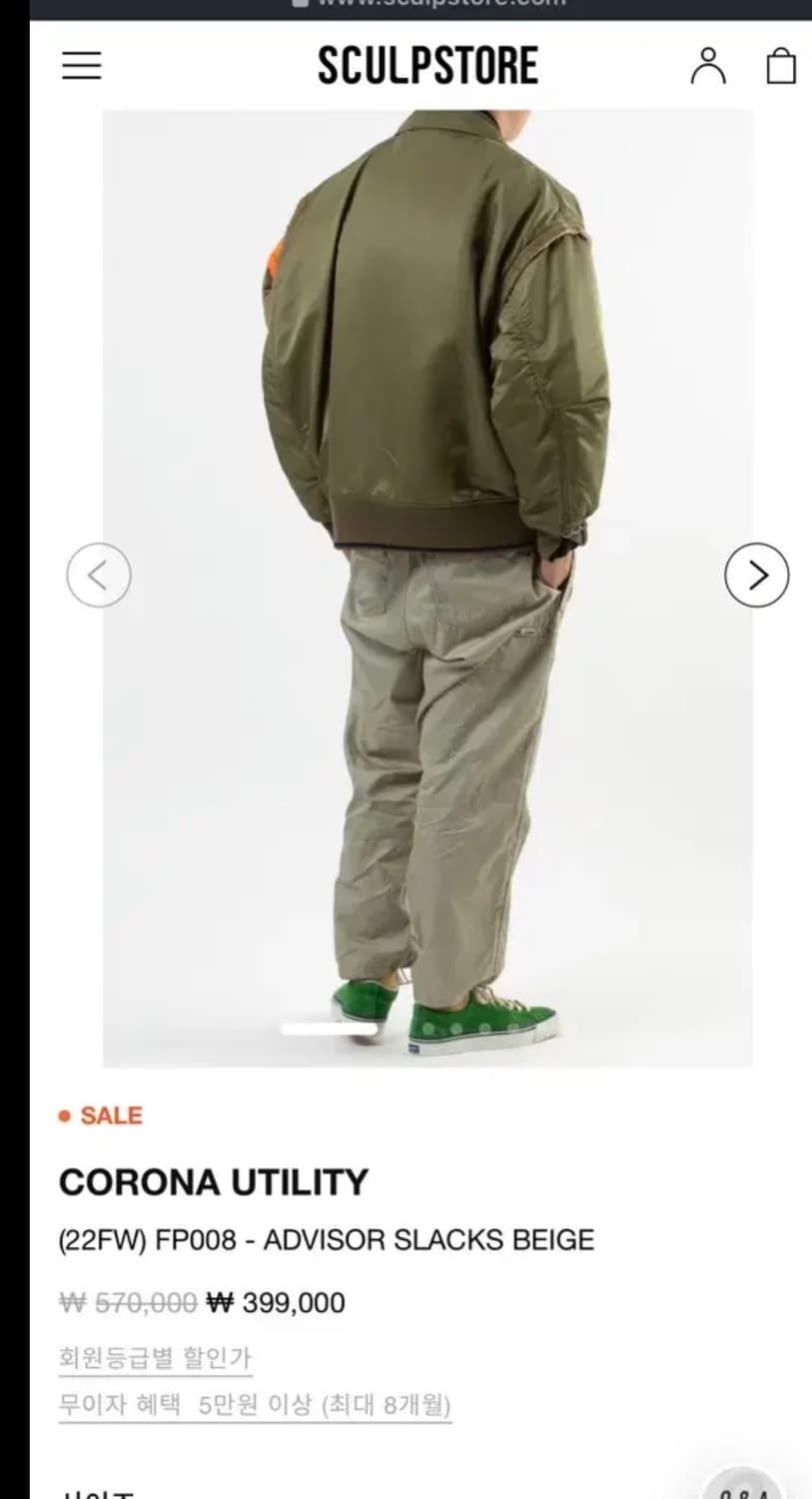Open the hamburger navigation menu

(x=81, y=66)
